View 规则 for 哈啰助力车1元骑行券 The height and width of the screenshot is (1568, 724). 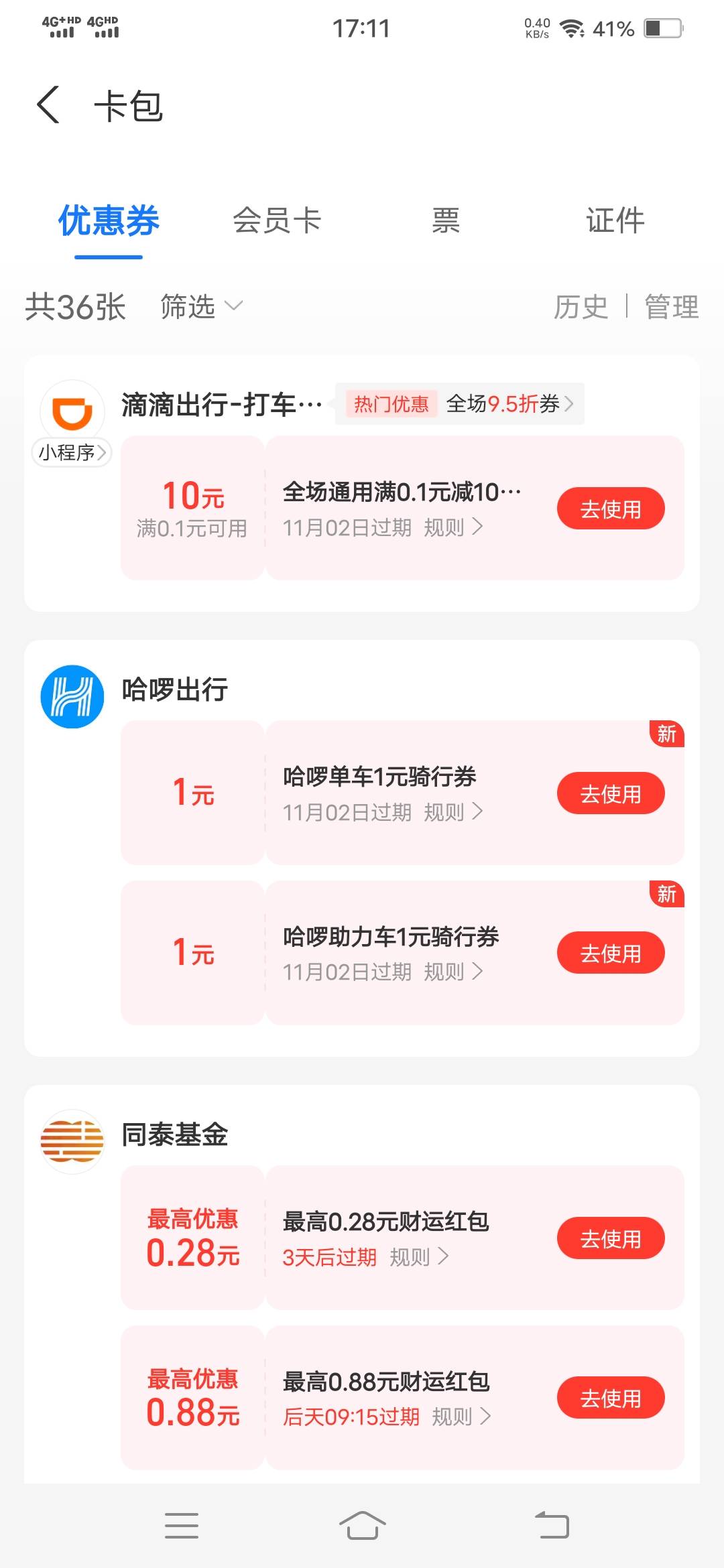point(453,972)
